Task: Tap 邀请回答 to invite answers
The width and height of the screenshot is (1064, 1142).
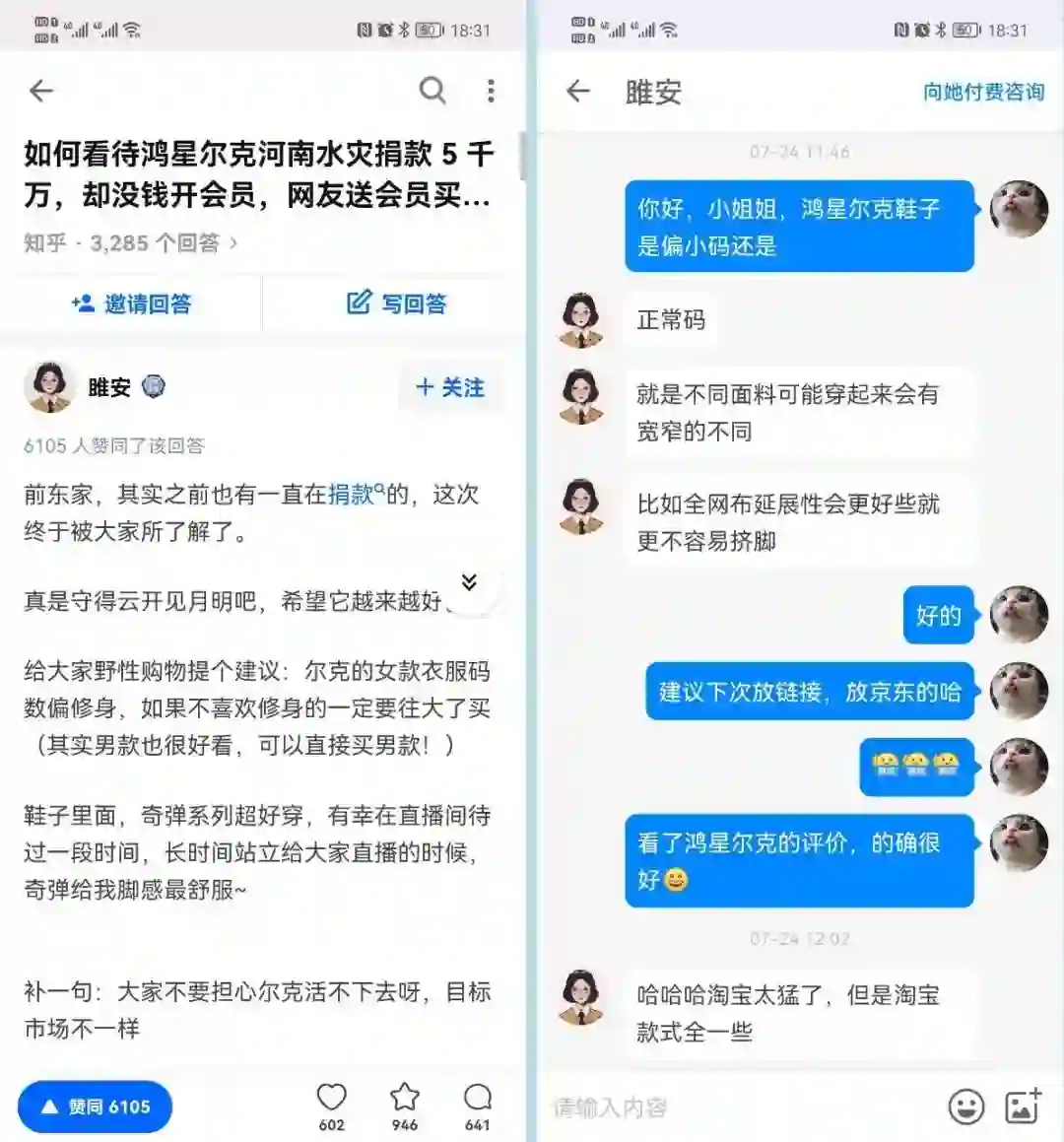Action: pos(131,303)
